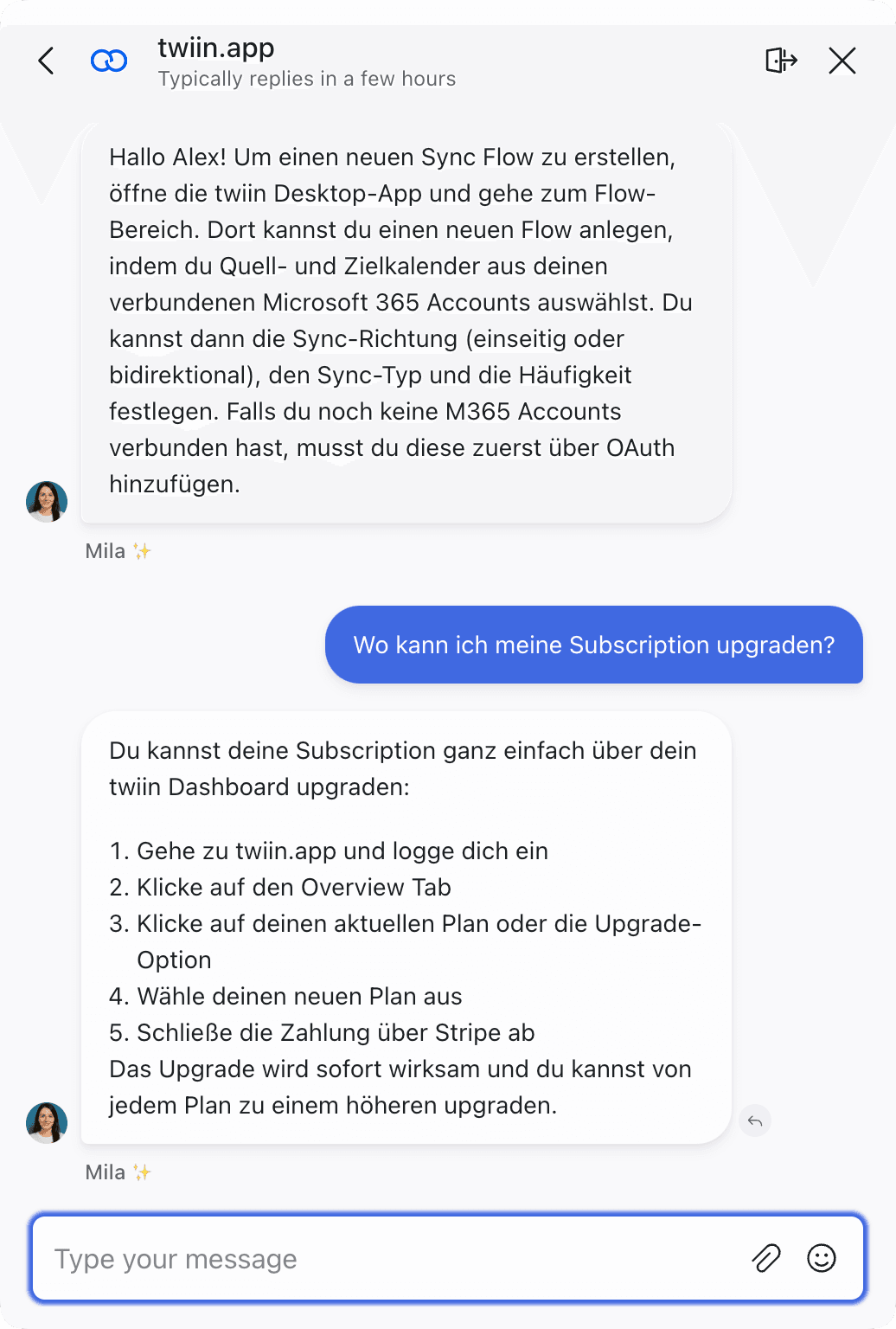
Task: Click the 'Mila ✨' sender label
Action: tap(118, 550)
